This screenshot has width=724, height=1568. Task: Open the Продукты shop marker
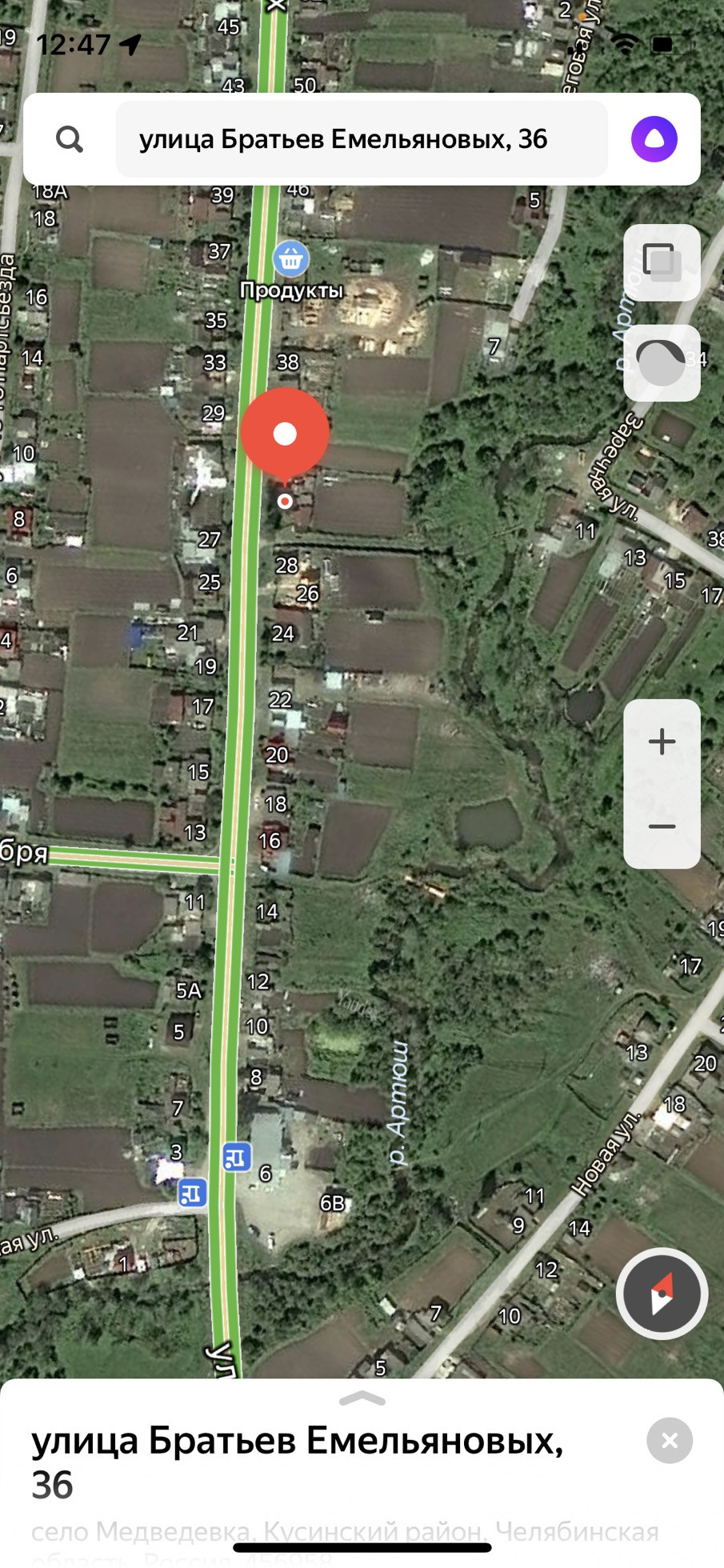click(x=290, y=258)
